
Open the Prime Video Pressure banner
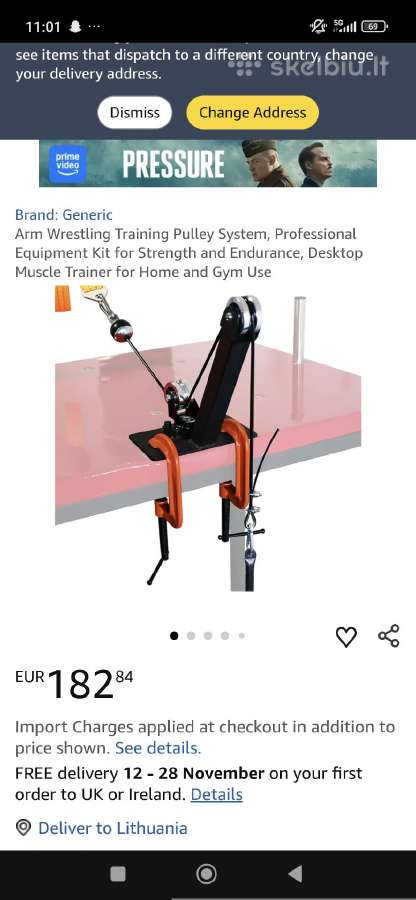[208, 164]
